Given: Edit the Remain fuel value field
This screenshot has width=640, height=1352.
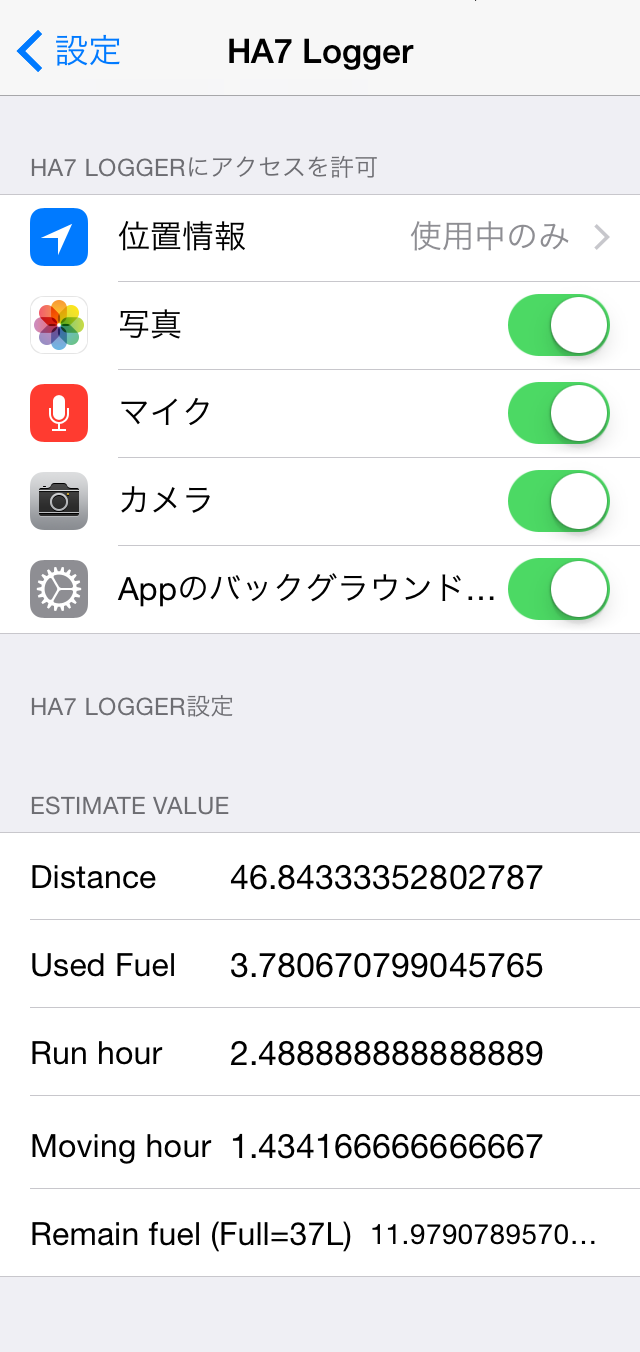Looking at the screenshot, I should [x=484, y=1234].
